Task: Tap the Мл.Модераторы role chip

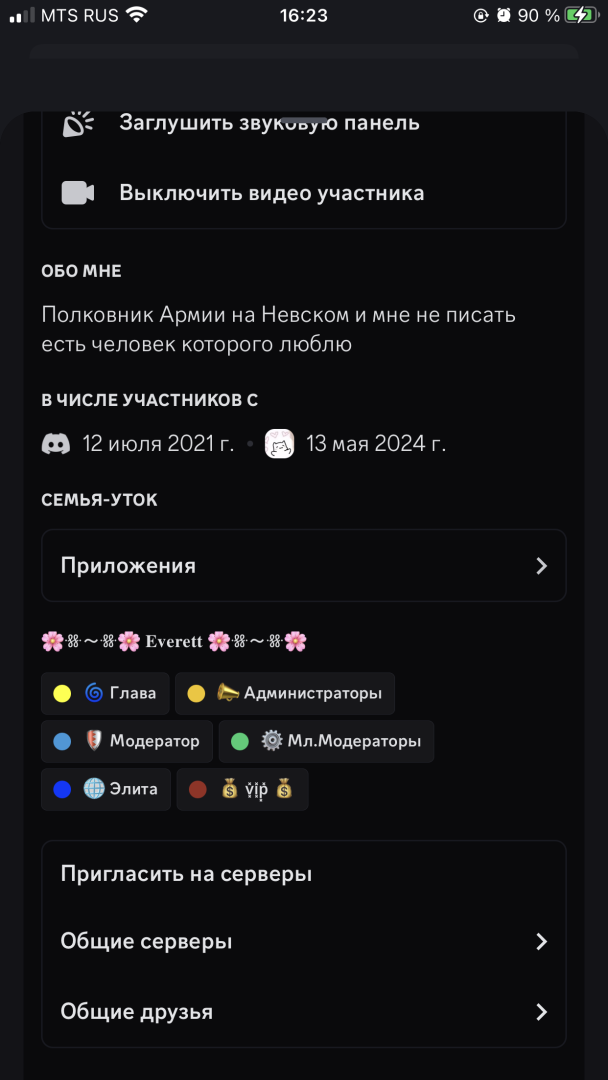Action: click(326, 741)
